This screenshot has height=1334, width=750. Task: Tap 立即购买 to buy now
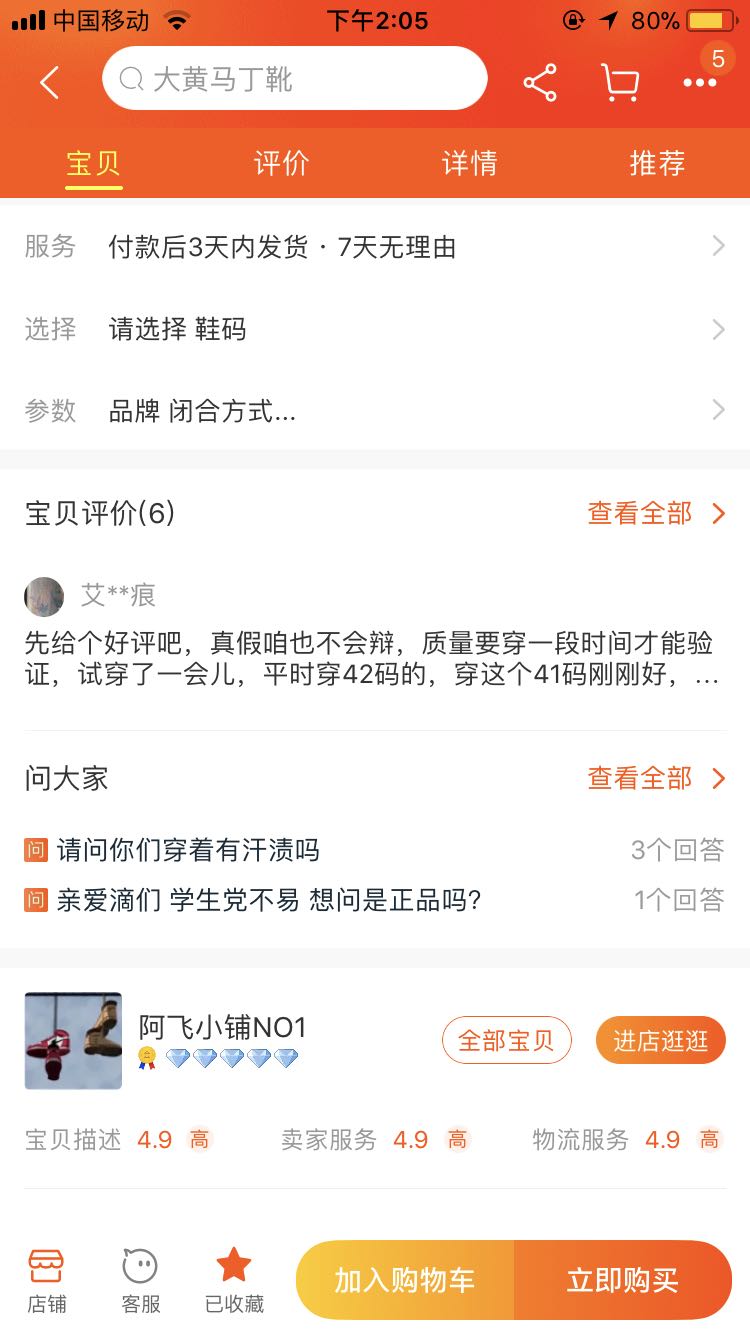(x=622, y=1280)
